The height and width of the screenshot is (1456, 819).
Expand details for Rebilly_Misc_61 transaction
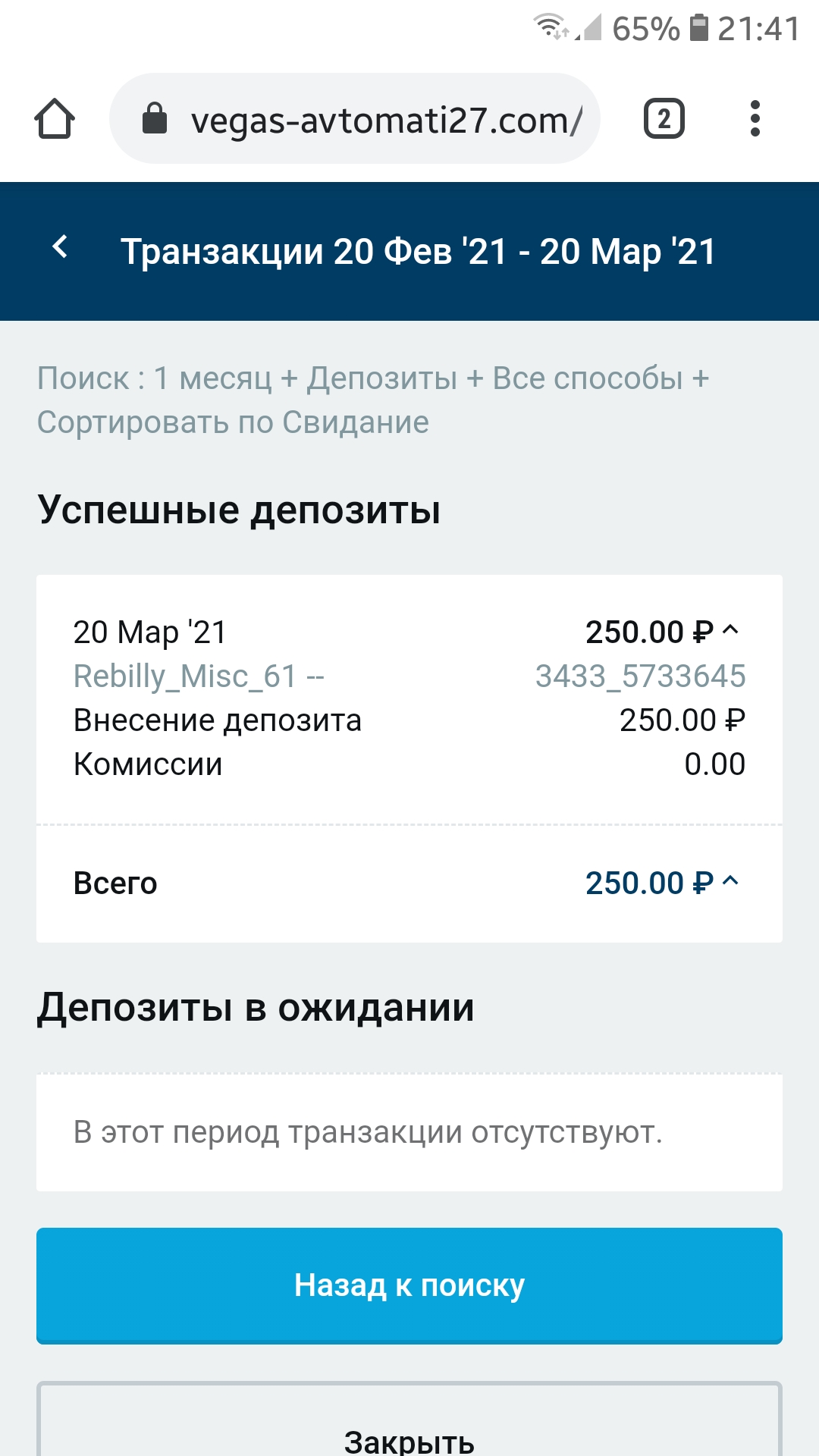click(199, 676)
